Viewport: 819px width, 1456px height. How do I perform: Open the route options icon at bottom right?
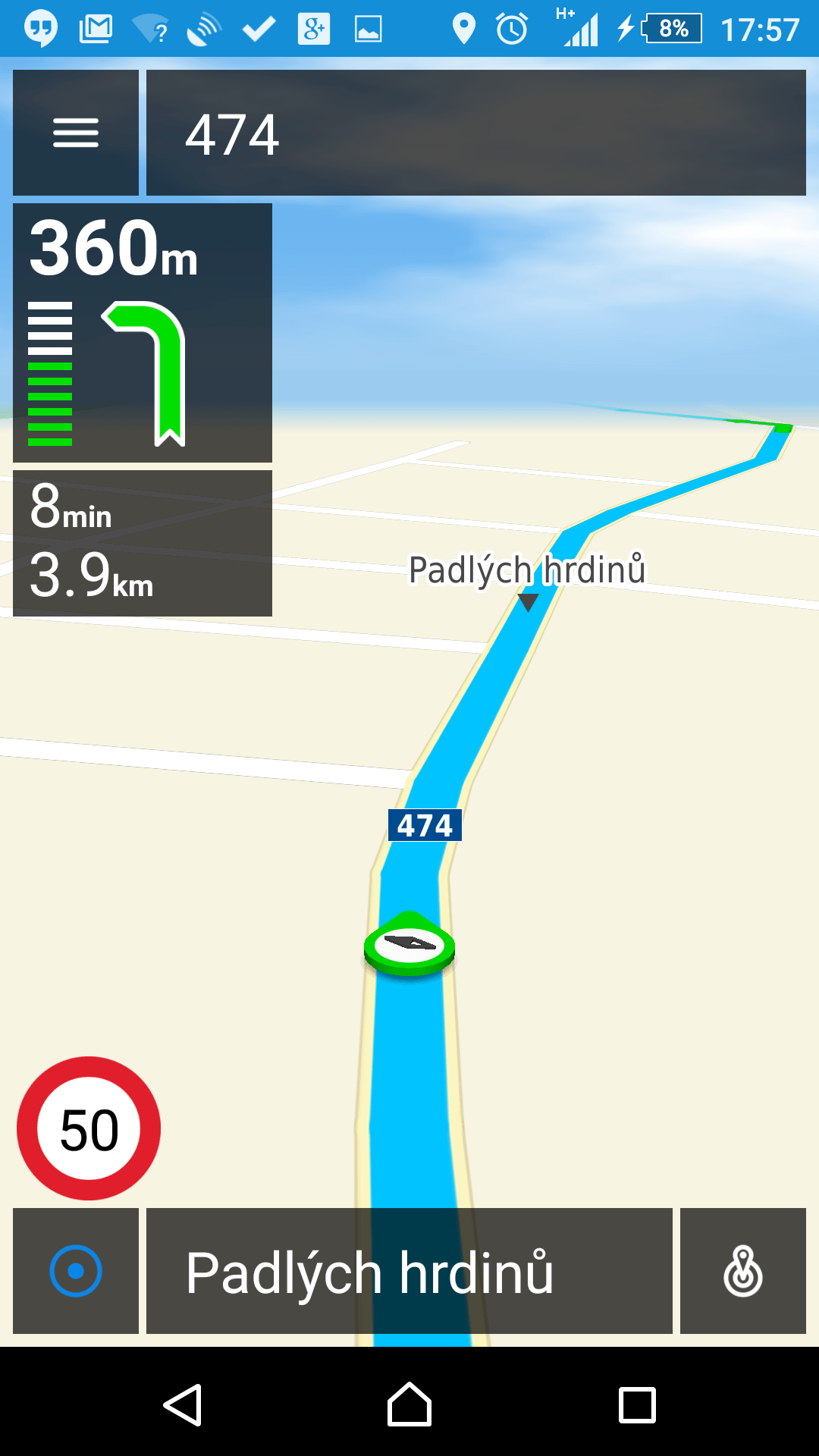coord(743,1271)
